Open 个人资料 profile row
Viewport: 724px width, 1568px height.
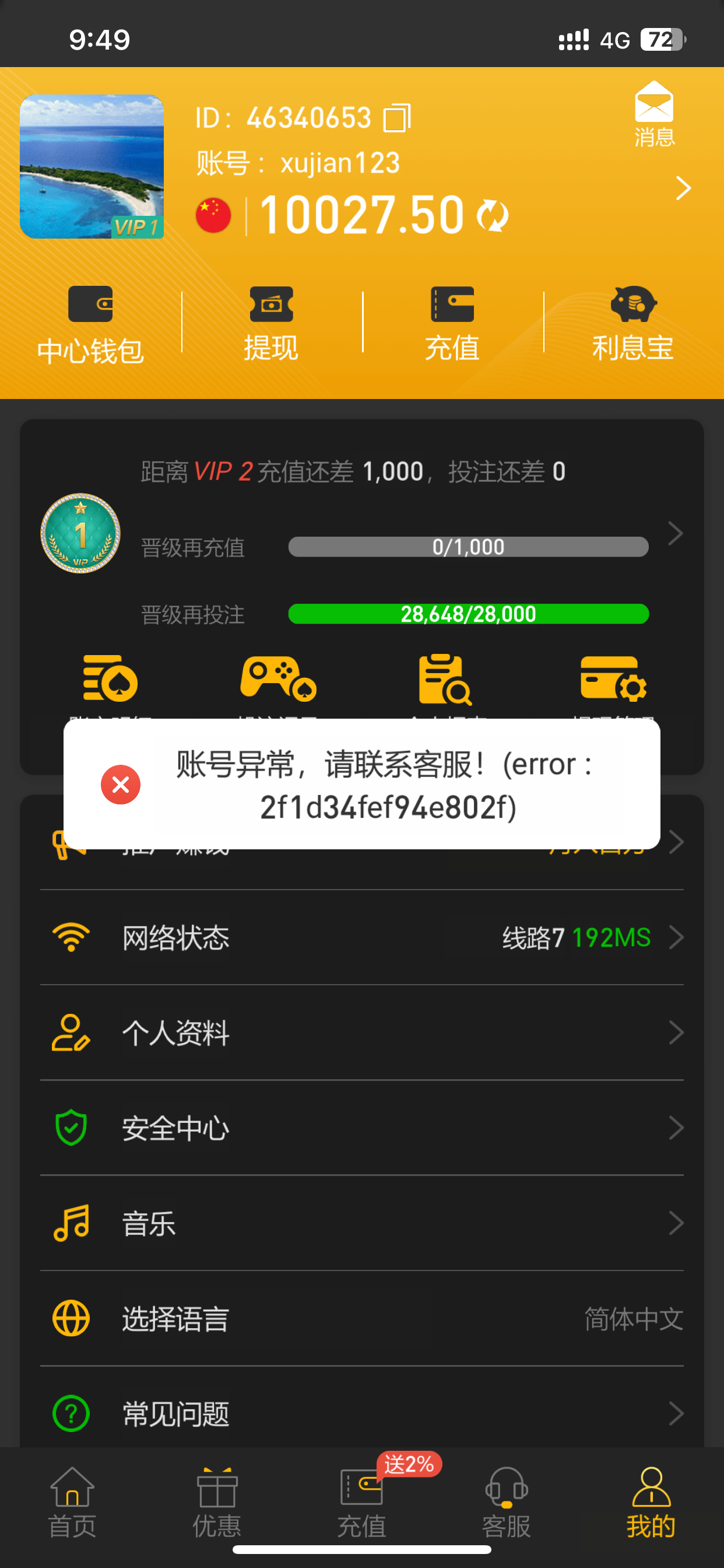(x=362, y=1033)
